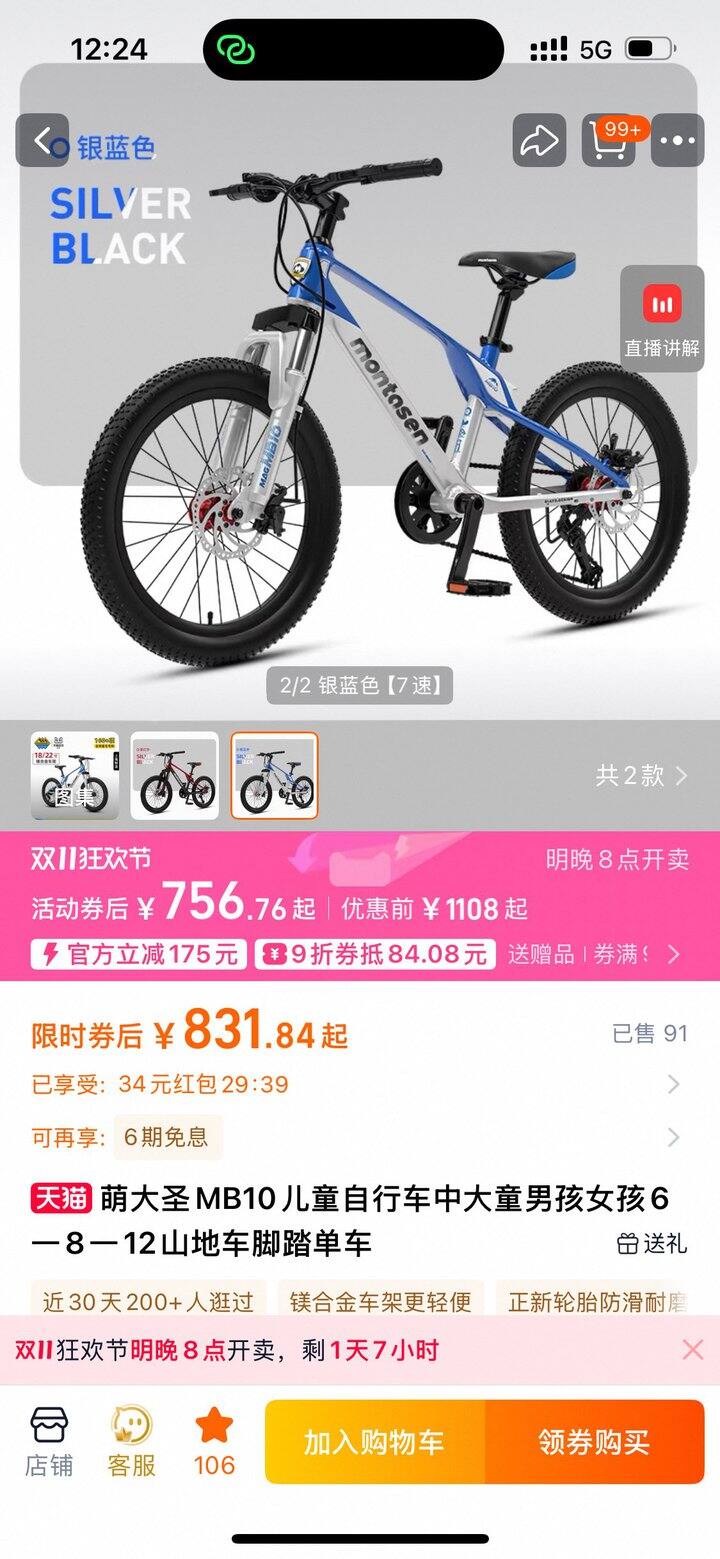Tap 送礼 to send as gift
The height and width of the screenshot is (1559, 720).
(652, 1243)
